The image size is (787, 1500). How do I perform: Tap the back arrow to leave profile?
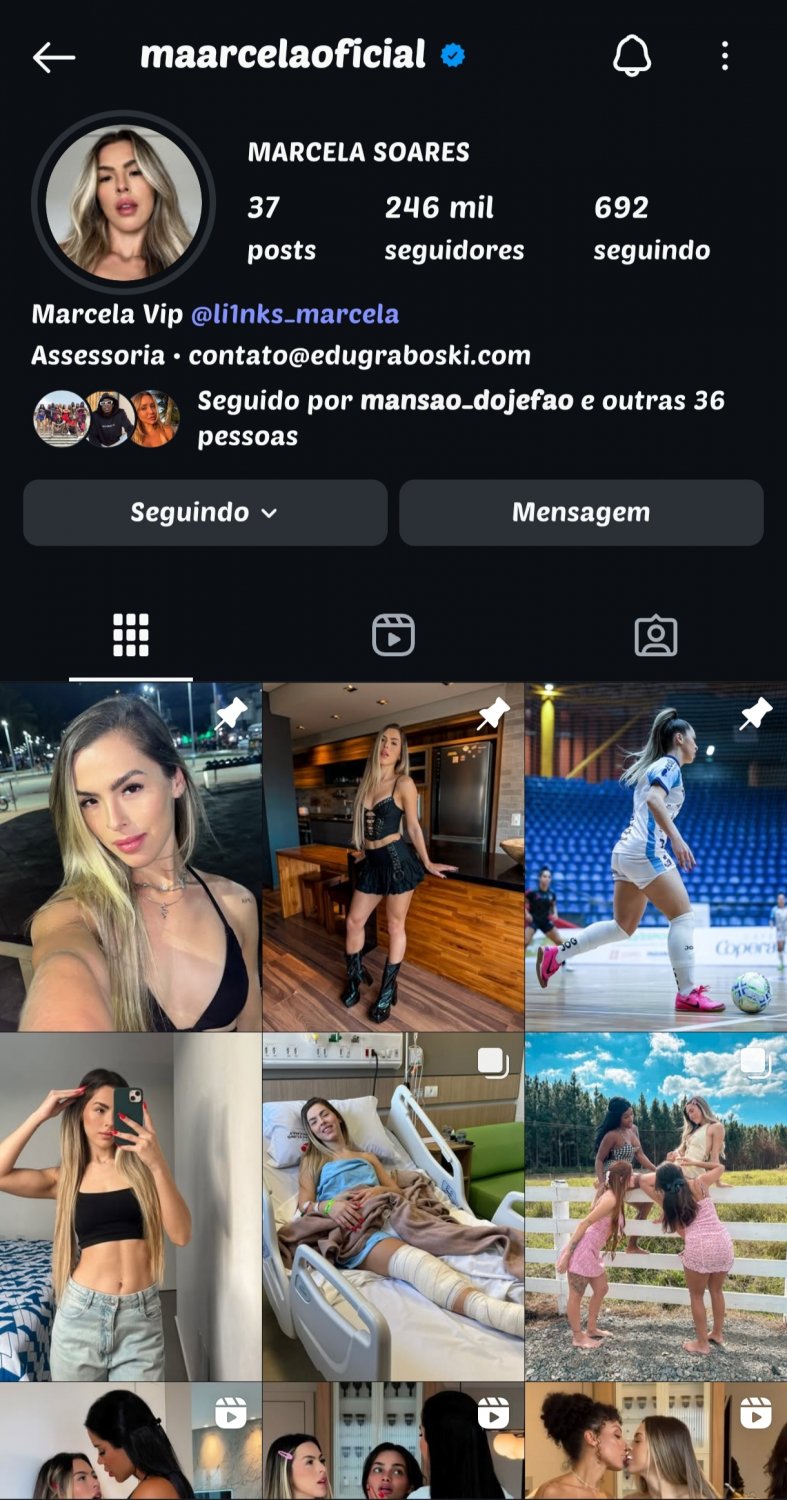pyautogui.click(x=52, y=57)
